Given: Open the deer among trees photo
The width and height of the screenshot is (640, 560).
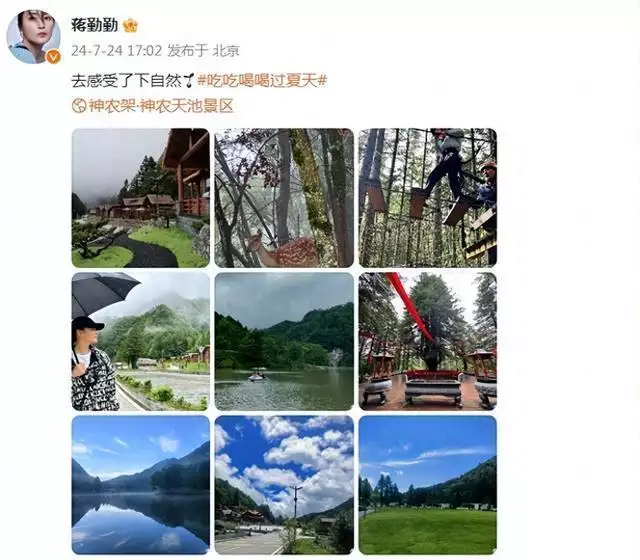Looking at the screenshot, I should [x=284, y=198].
